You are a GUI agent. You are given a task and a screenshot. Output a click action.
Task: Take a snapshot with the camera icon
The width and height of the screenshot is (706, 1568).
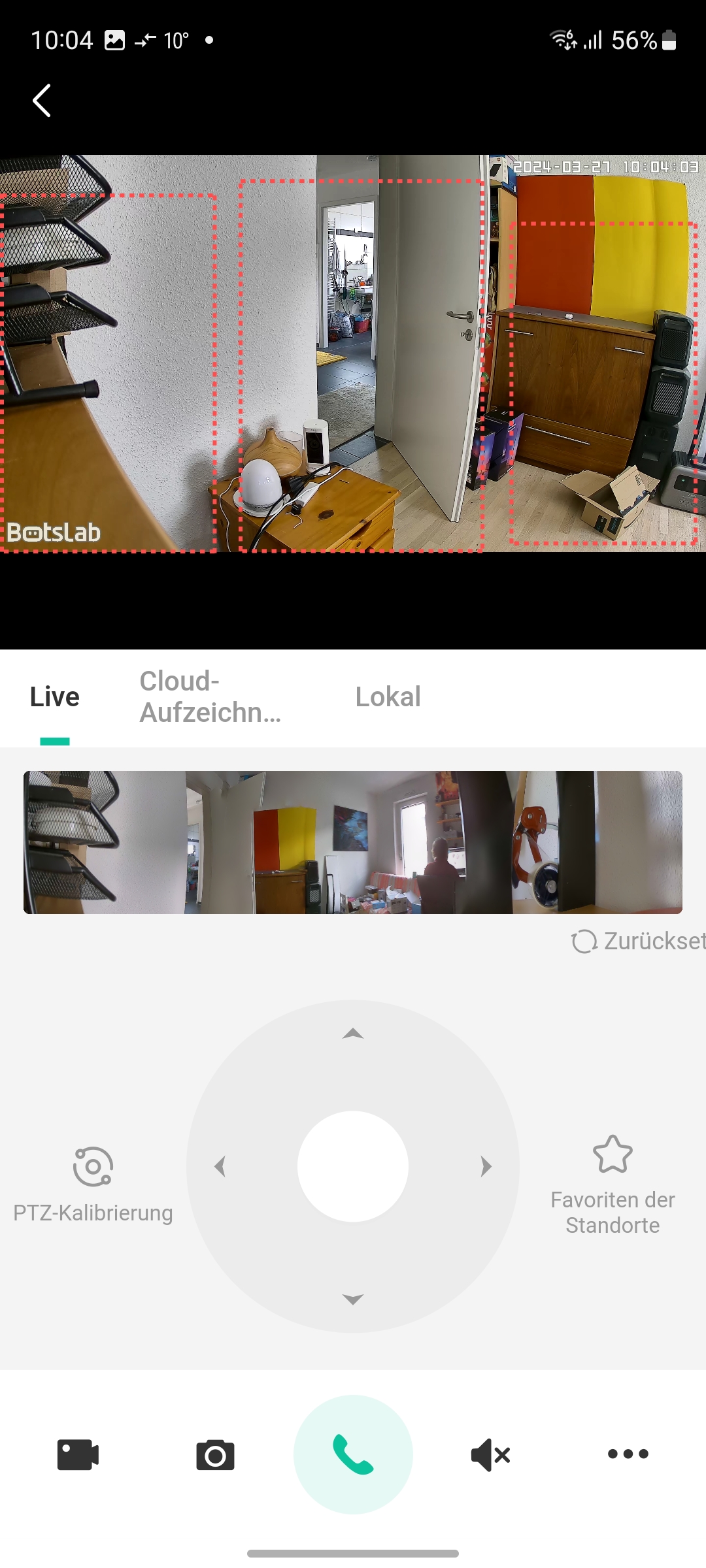pos(215,1454)
